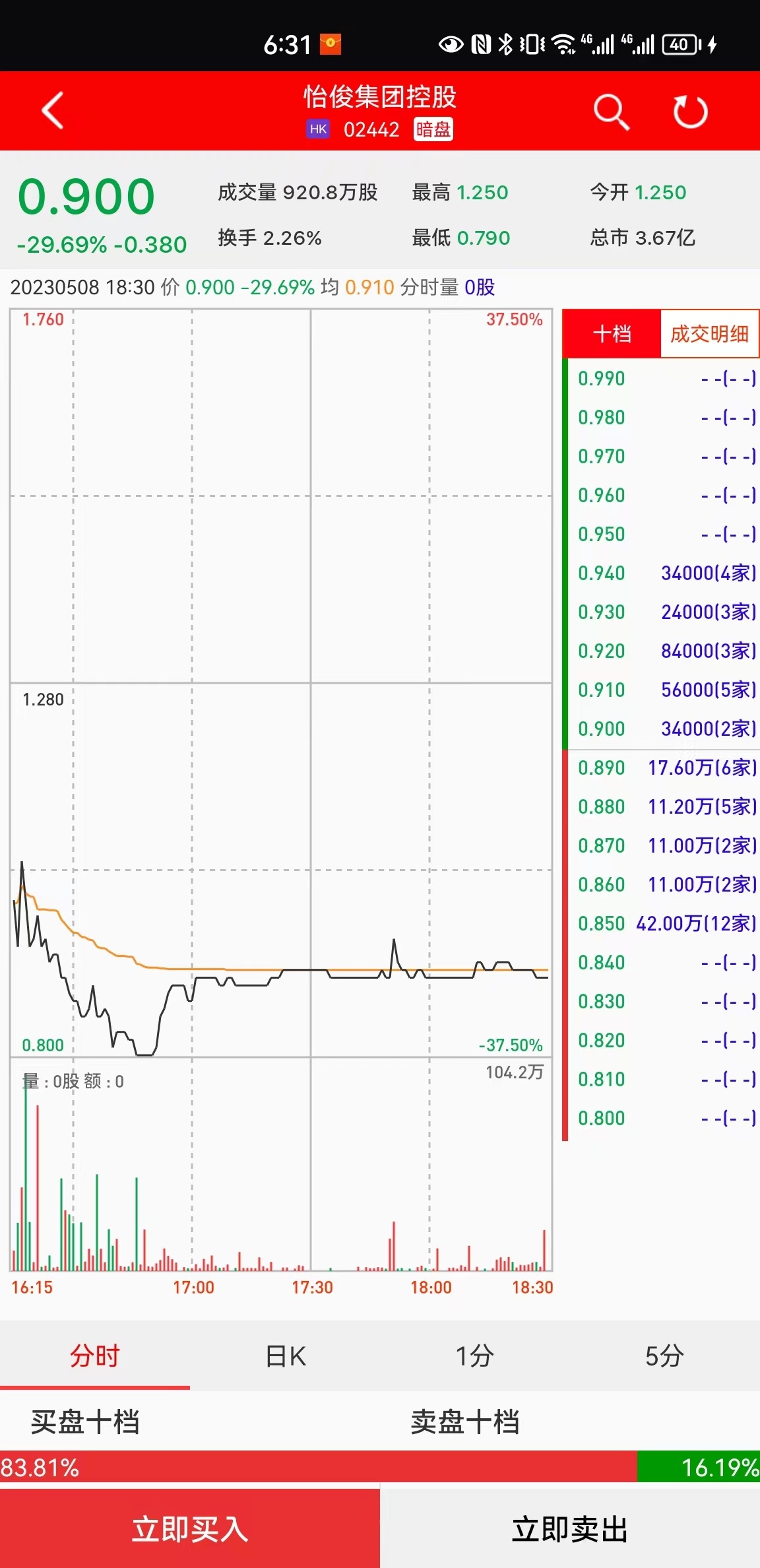Show the 1分 minute chart
760x1568 pixels.
point(474,1356)
